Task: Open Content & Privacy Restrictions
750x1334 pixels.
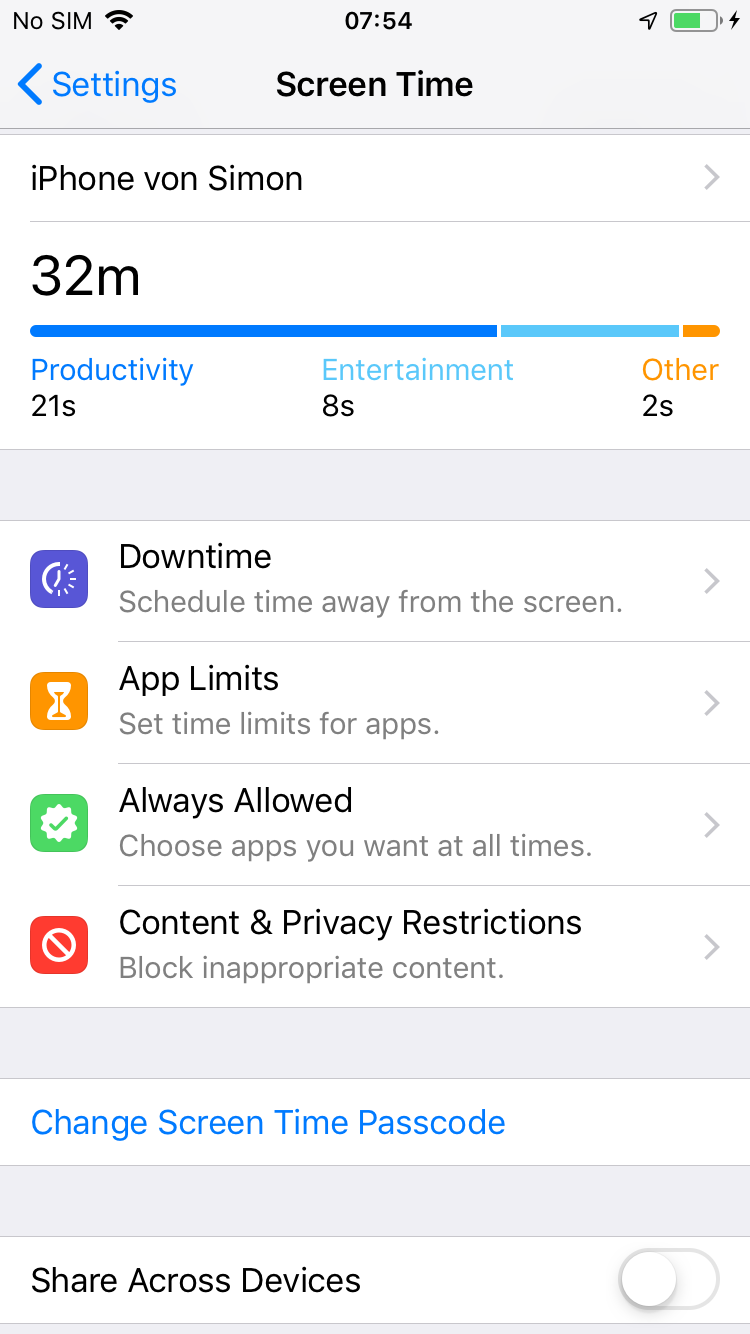Action: point(374,946)
